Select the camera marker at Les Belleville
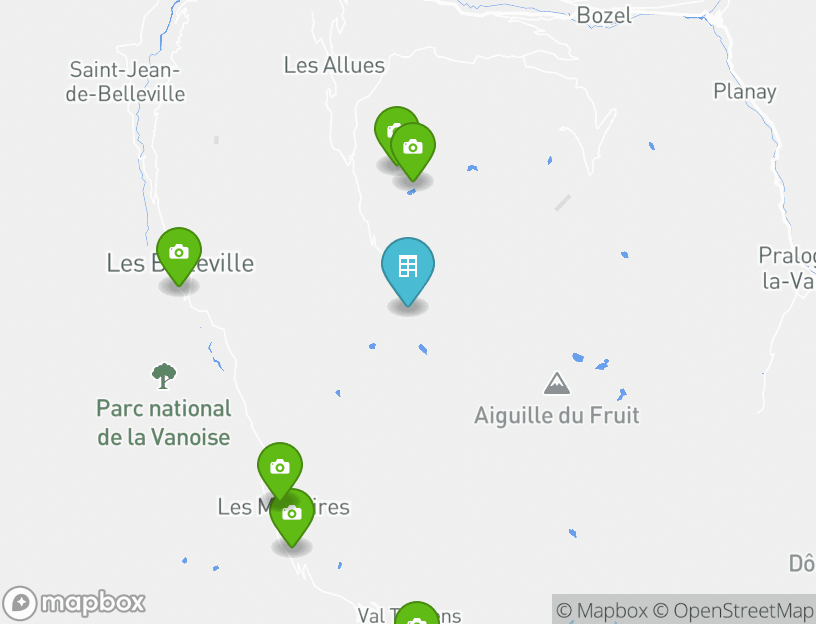This screenshot has height=624, width=816. (179, 253)
